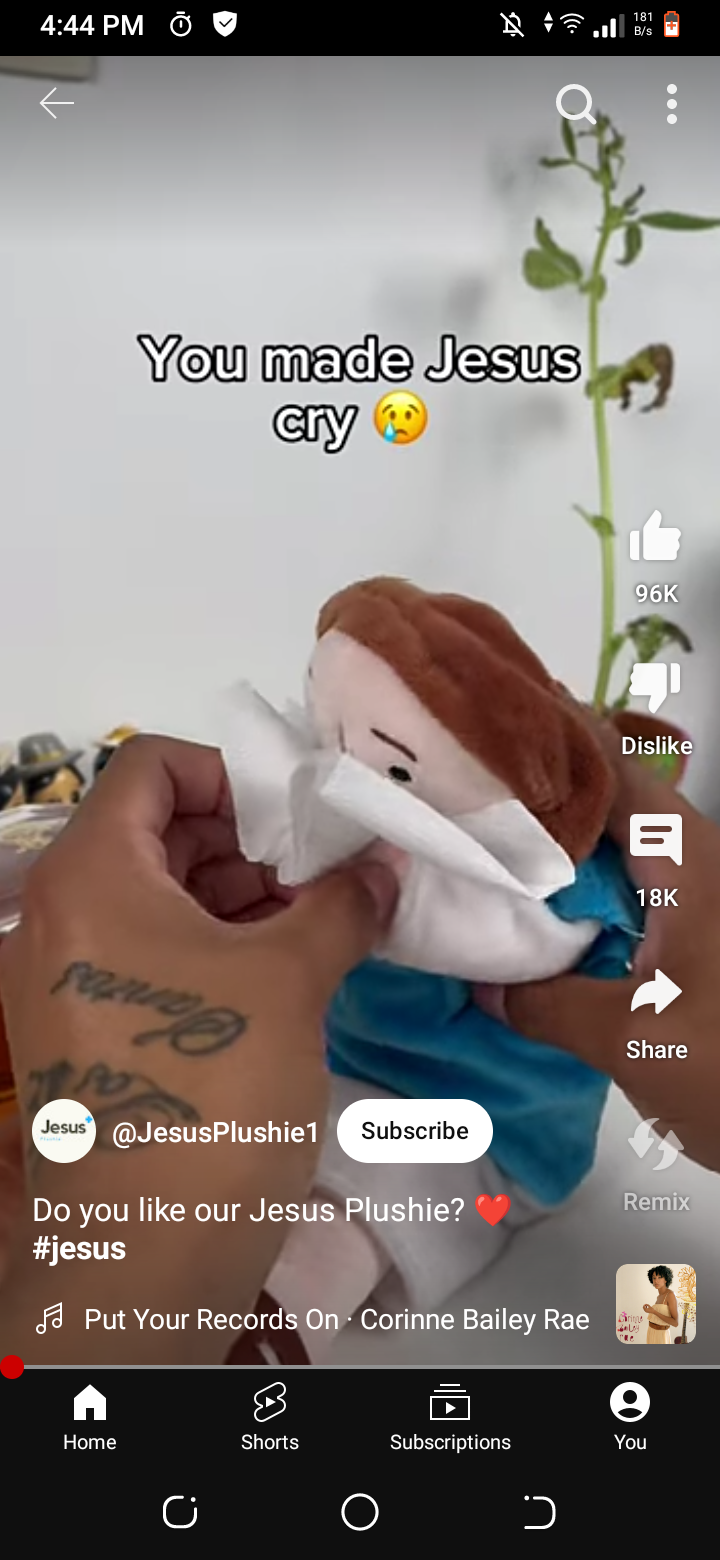Dislike this Short
This screenshot has height=1560, width=720.
pyautogui.click(x=656, y=688)
